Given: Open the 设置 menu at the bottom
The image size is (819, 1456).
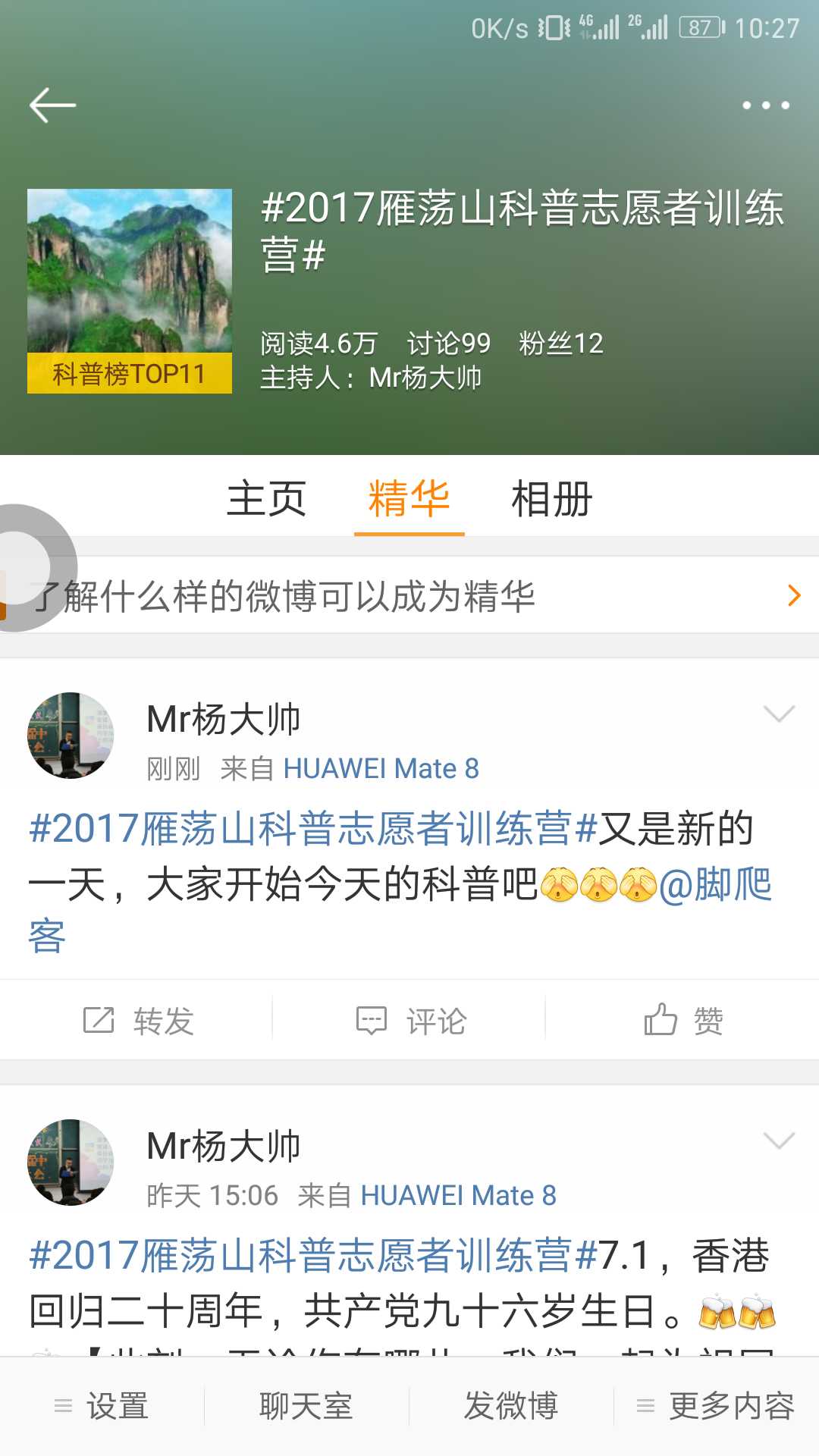Looking at the screenshot, I should [x=102, y=1407].
